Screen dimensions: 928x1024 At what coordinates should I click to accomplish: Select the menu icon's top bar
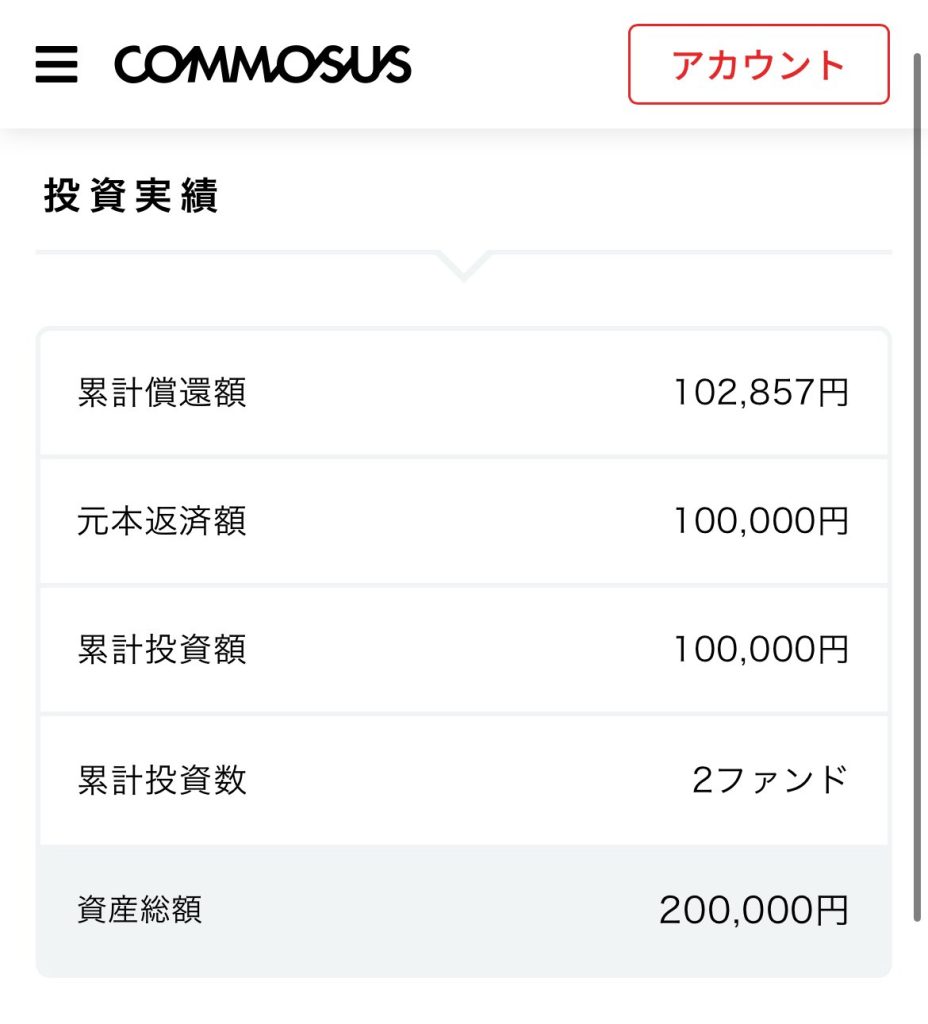(55, 48)
